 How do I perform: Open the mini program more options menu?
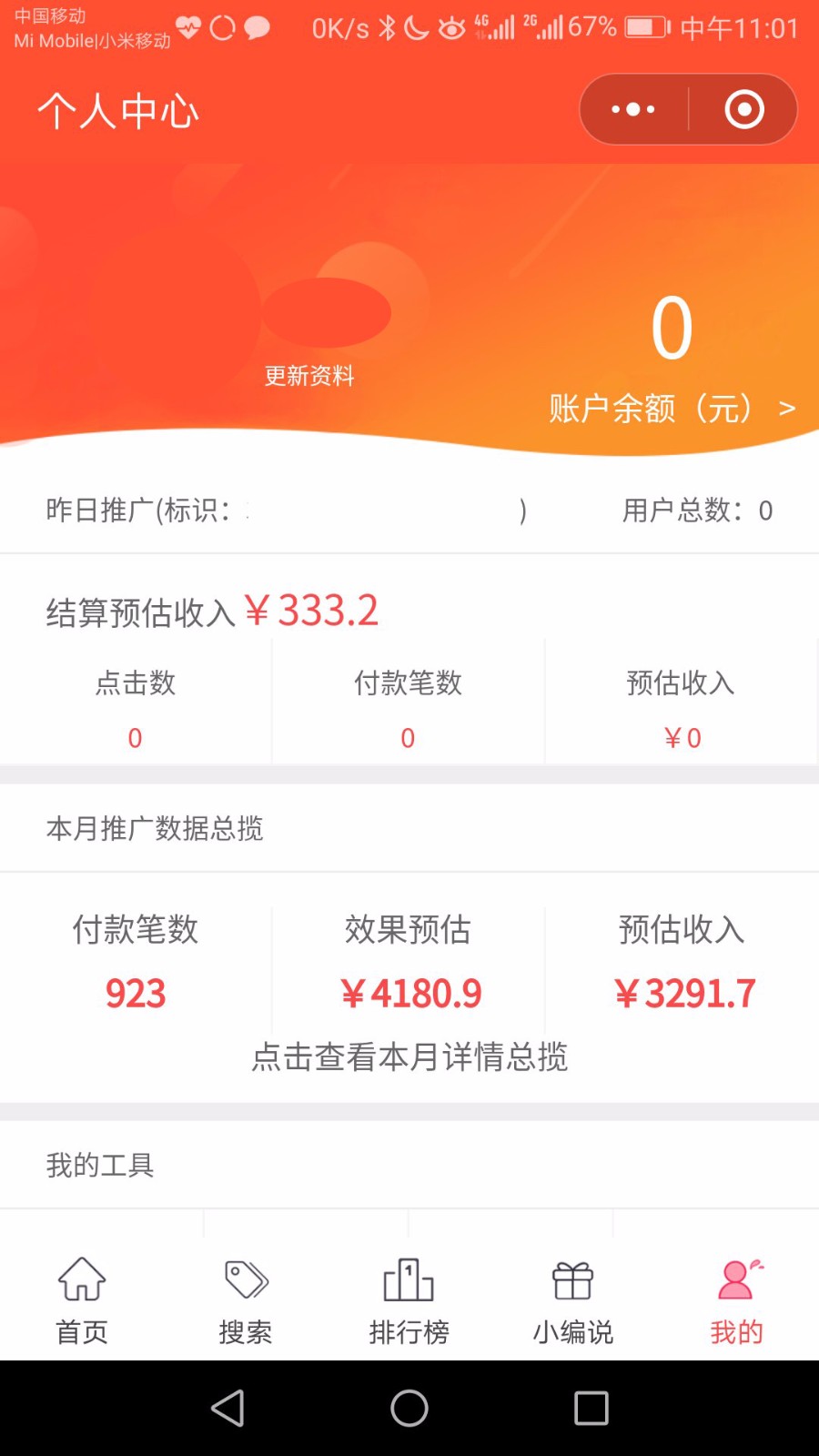pos(633,109)
